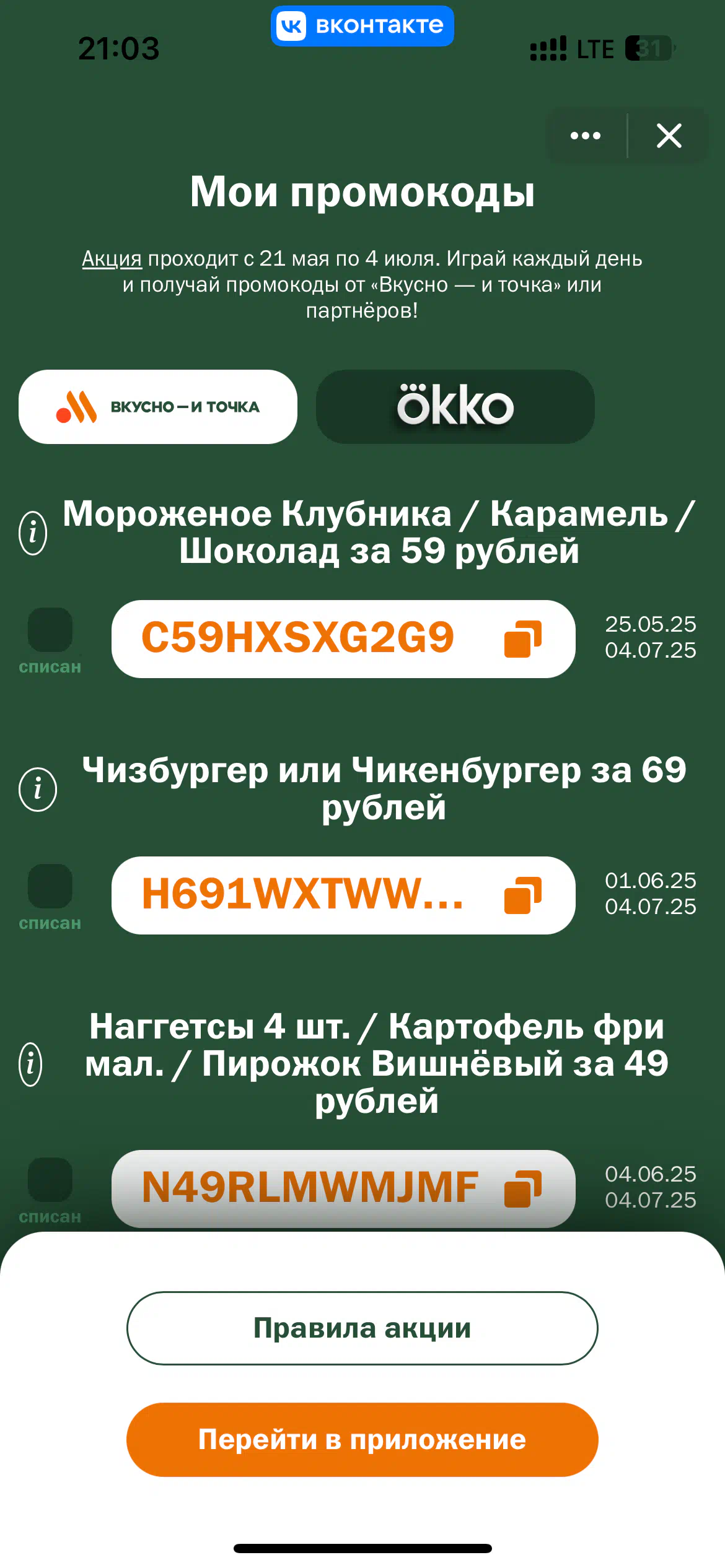Switch to the Okko promo codes tab

point(455,407)
